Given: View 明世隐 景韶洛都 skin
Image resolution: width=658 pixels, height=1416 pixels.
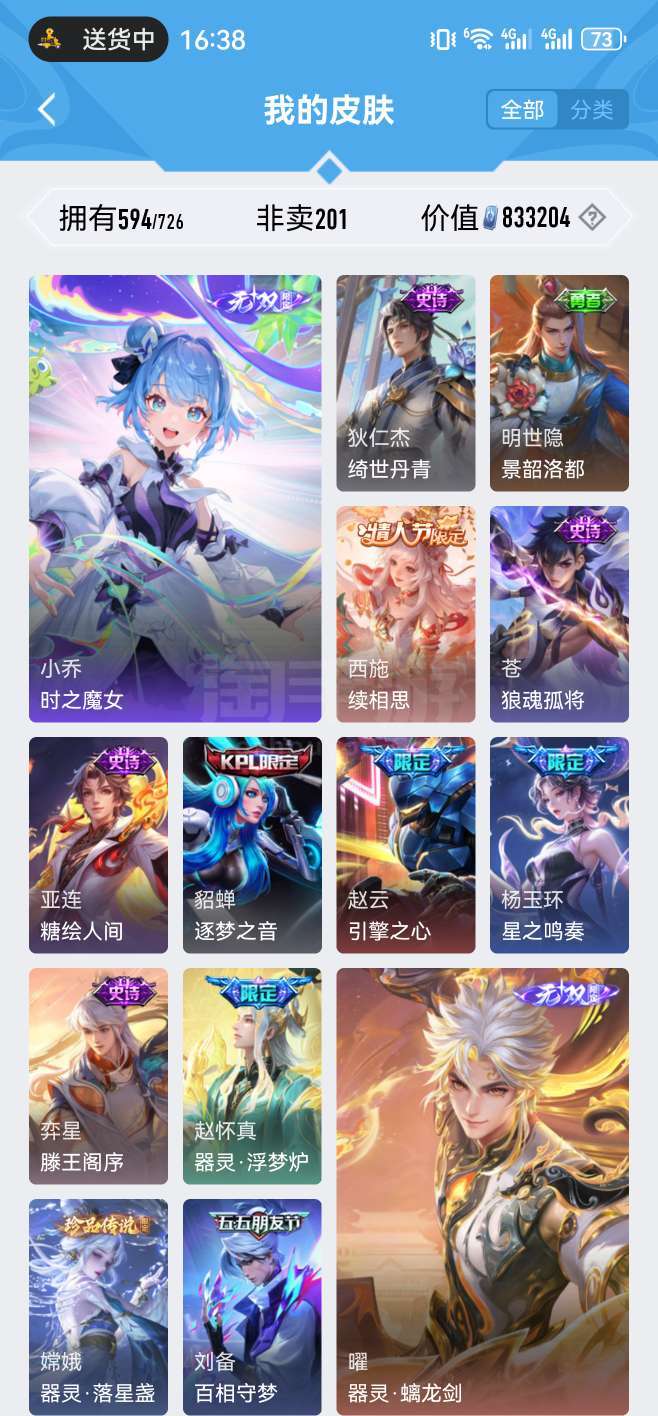Looking at the screenshot, I should [559, 383].
